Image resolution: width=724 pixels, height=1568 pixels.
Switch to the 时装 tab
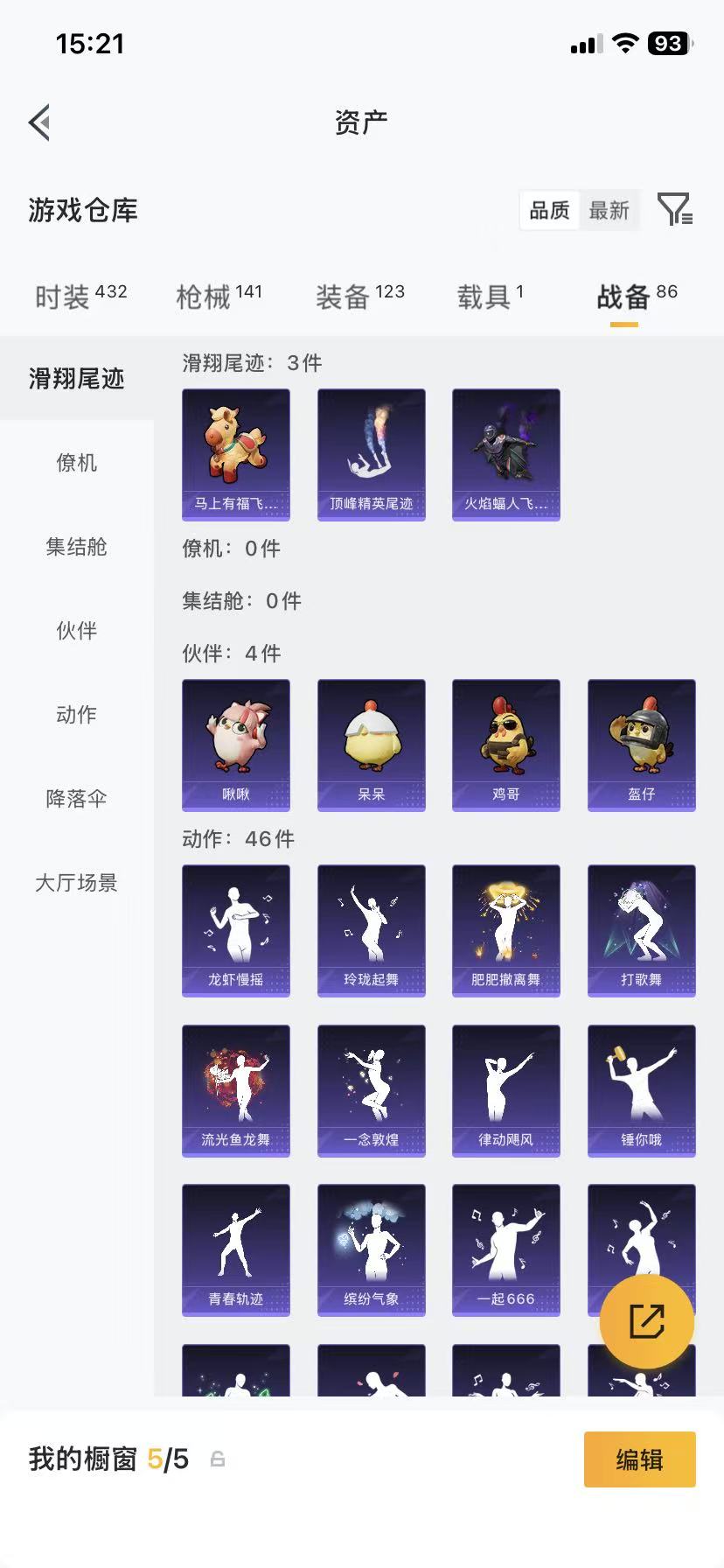[66, 296]
